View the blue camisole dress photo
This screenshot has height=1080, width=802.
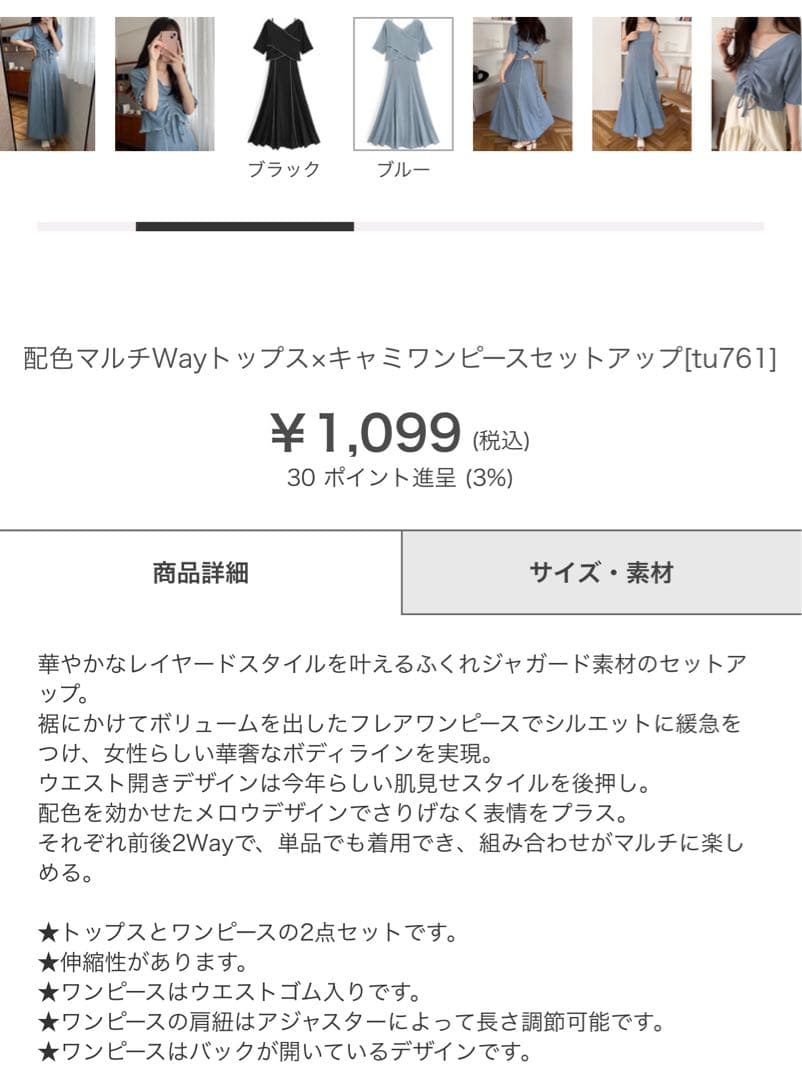(x=641, y=84)
